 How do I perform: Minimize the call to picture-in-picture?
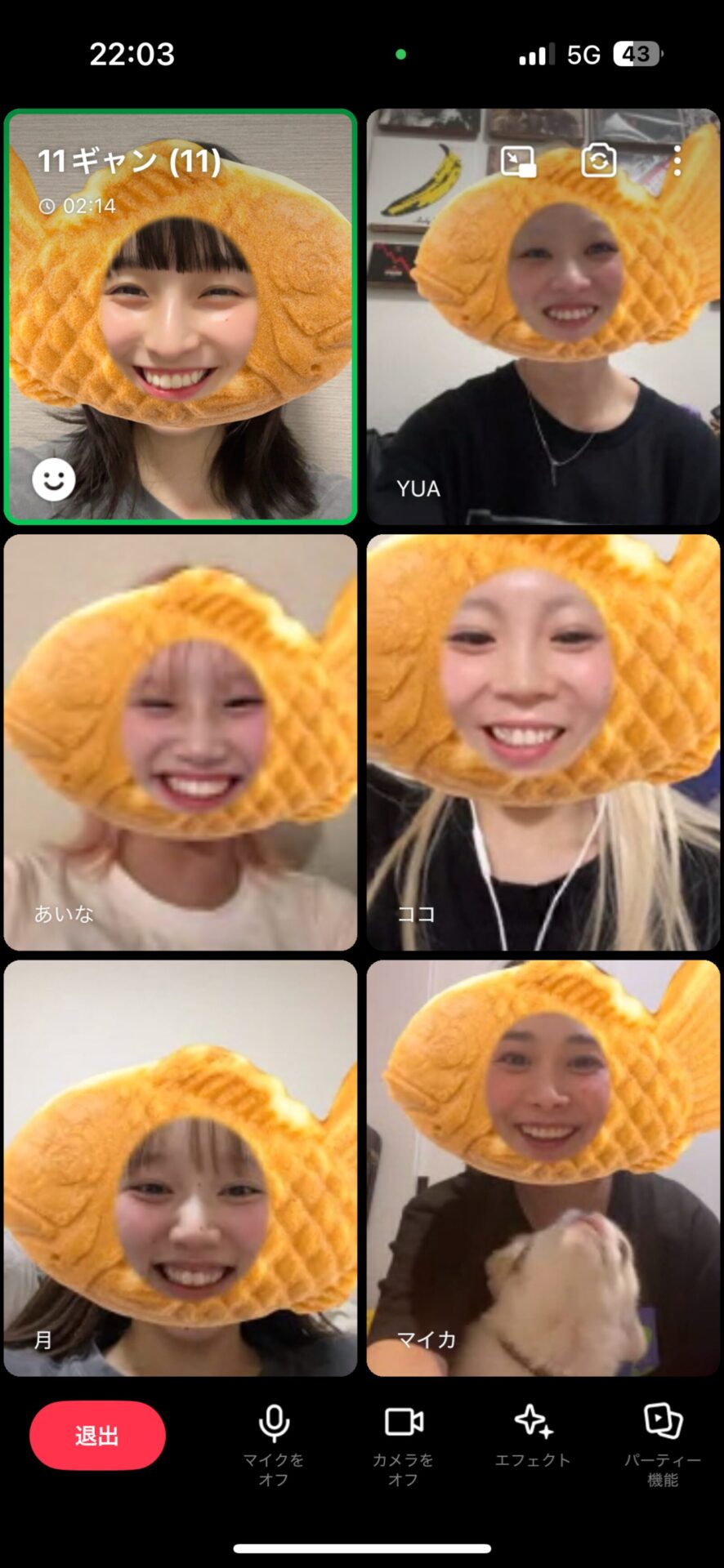(x=518, y=161)
